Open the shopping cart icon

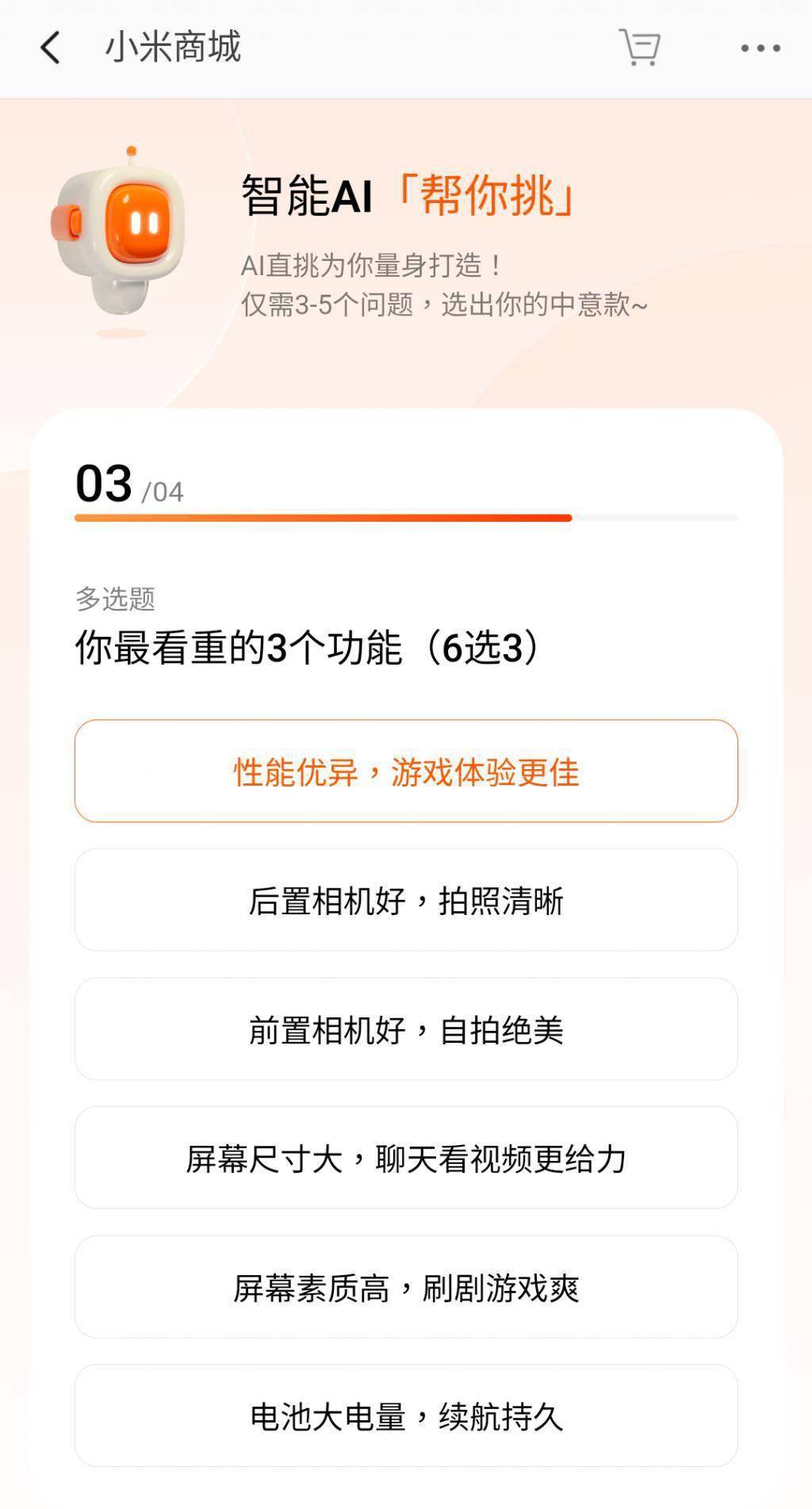(x=639, y=48)
